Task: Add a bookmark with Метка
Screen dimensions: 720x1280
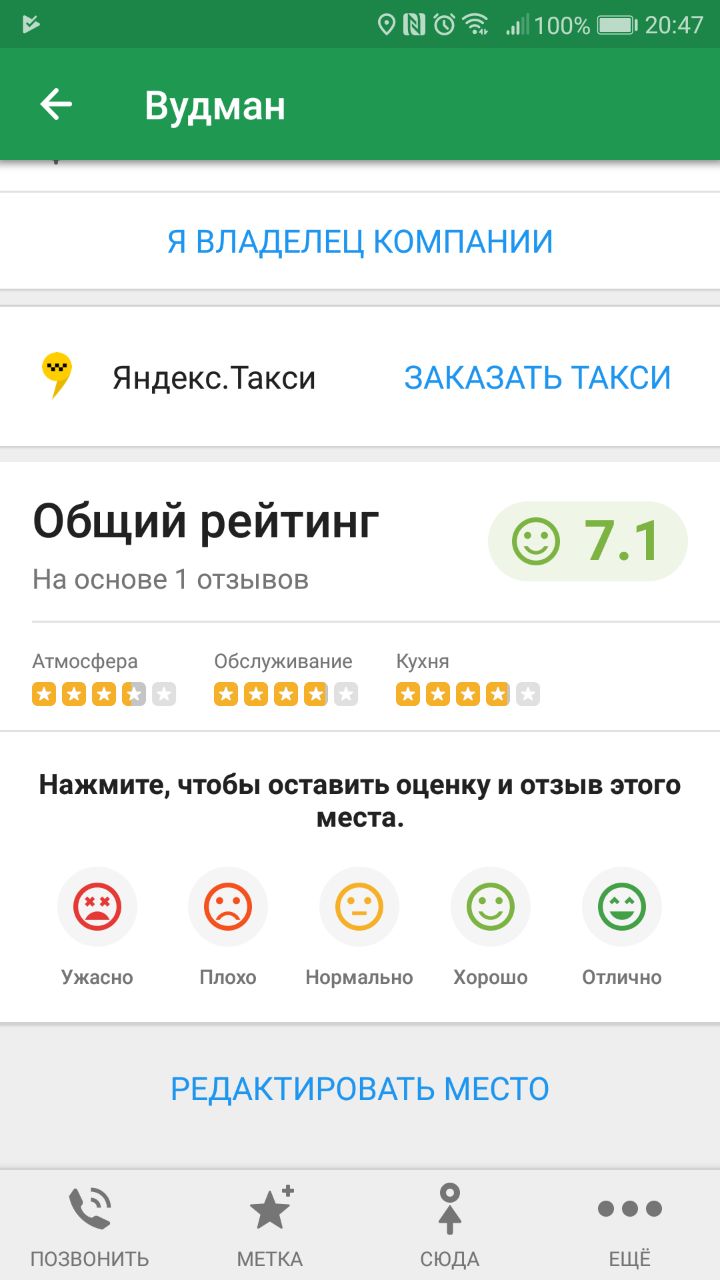Action: pos(270,1226)
